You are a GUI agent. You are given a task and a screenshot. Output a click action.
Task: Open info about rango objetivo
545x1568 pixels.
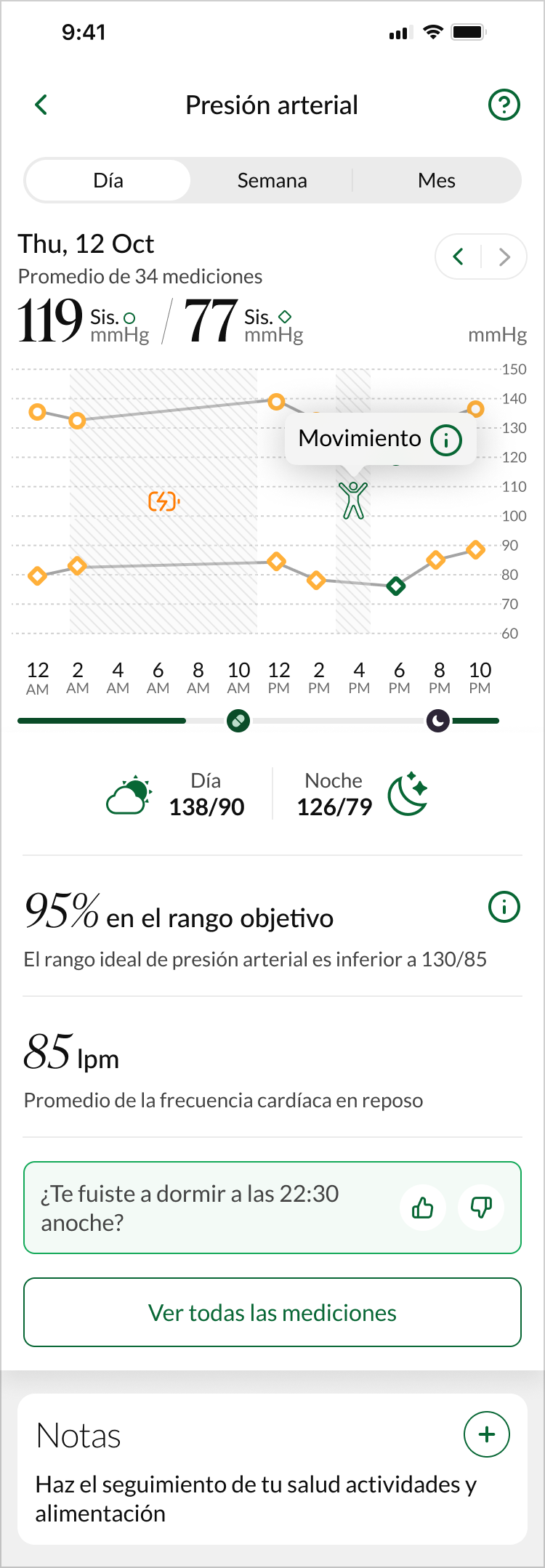click(504, 907)
